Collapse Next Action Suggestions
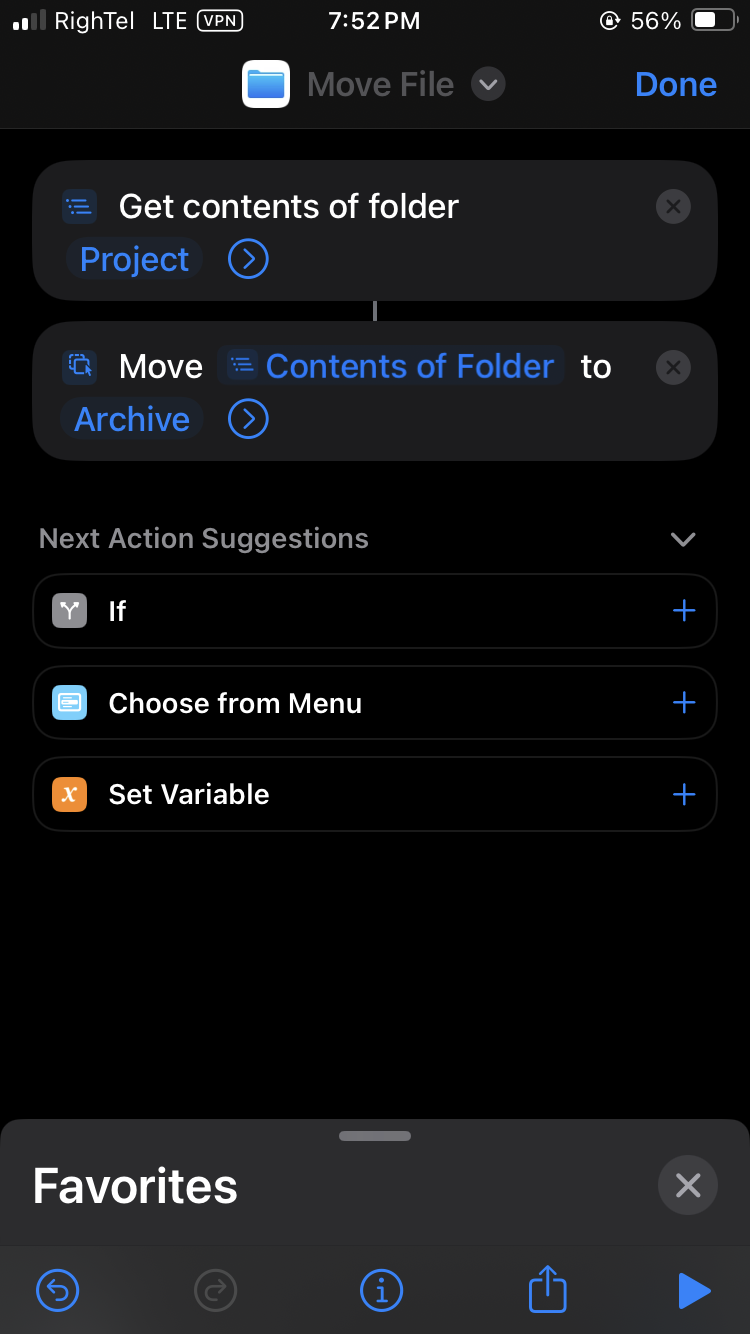750x1334 pixels. (683, 540)
